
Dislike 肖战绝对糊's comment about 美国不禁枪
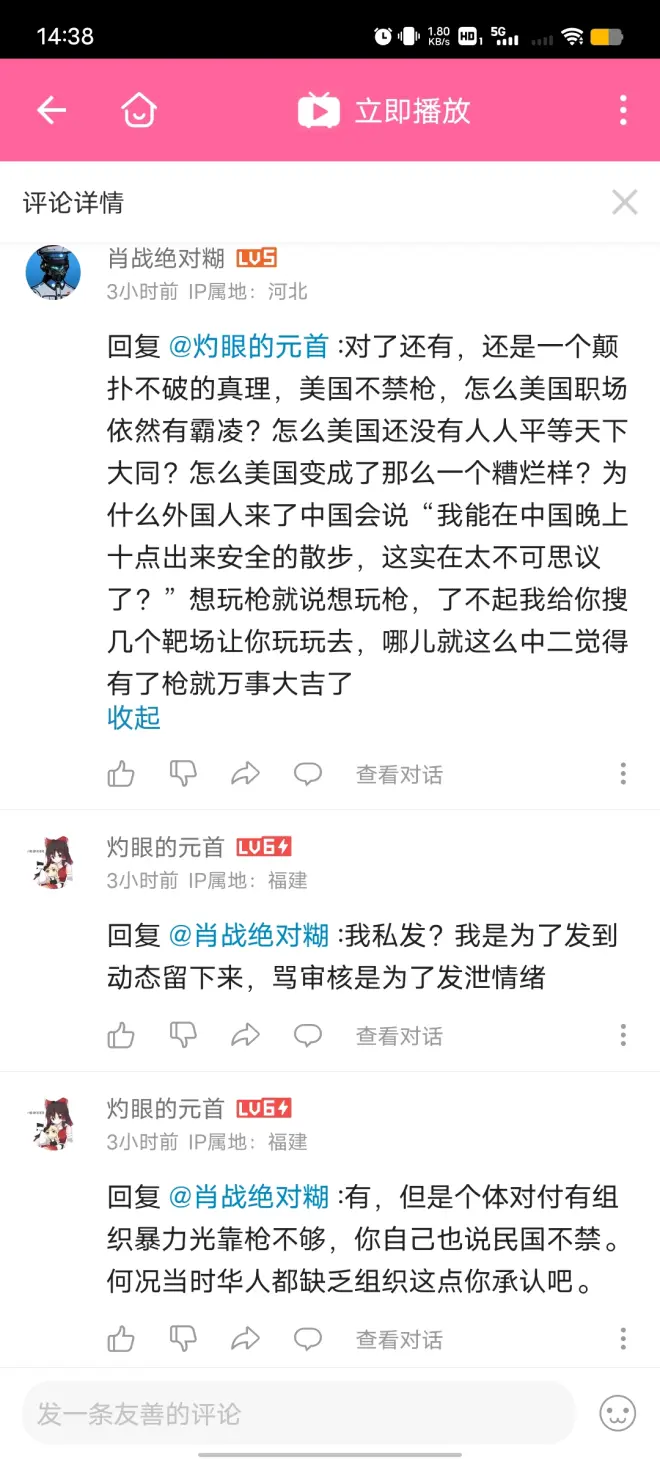point(183,773)
